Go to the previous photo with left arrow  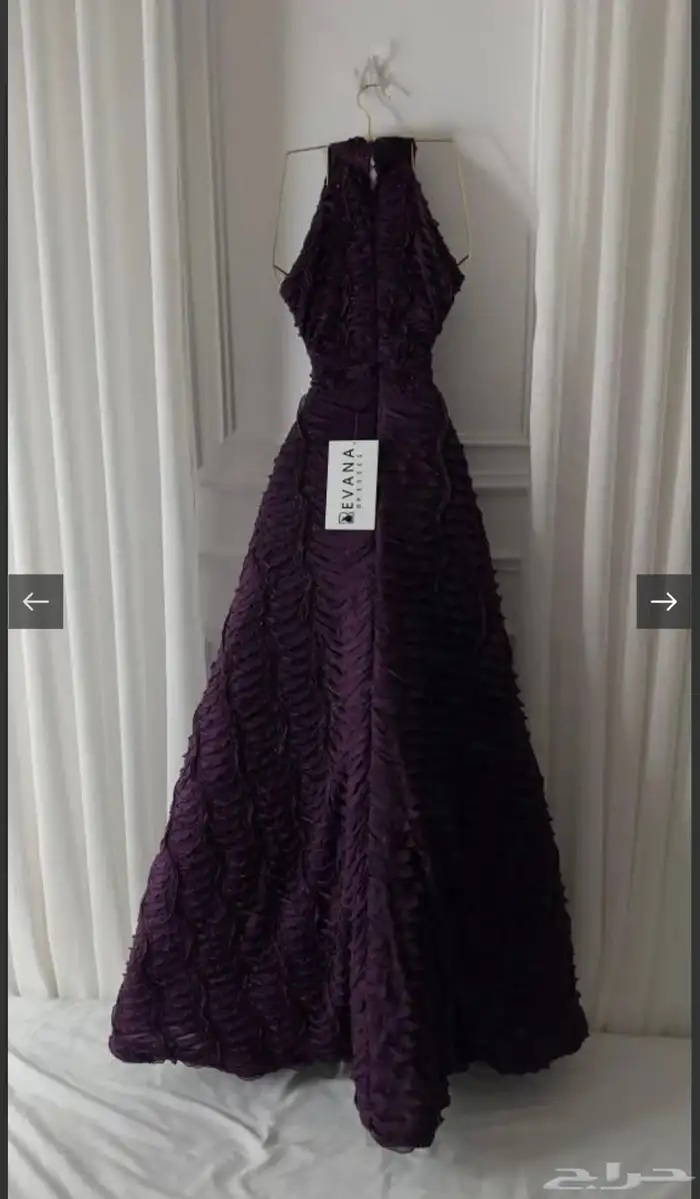click(x=36, y=601)
